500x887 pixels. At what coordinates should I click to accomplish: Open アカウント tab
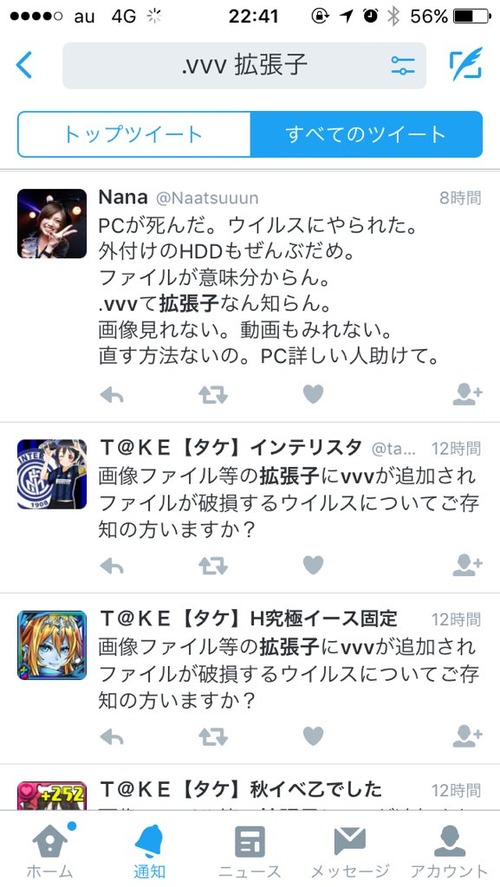point(450,851)
